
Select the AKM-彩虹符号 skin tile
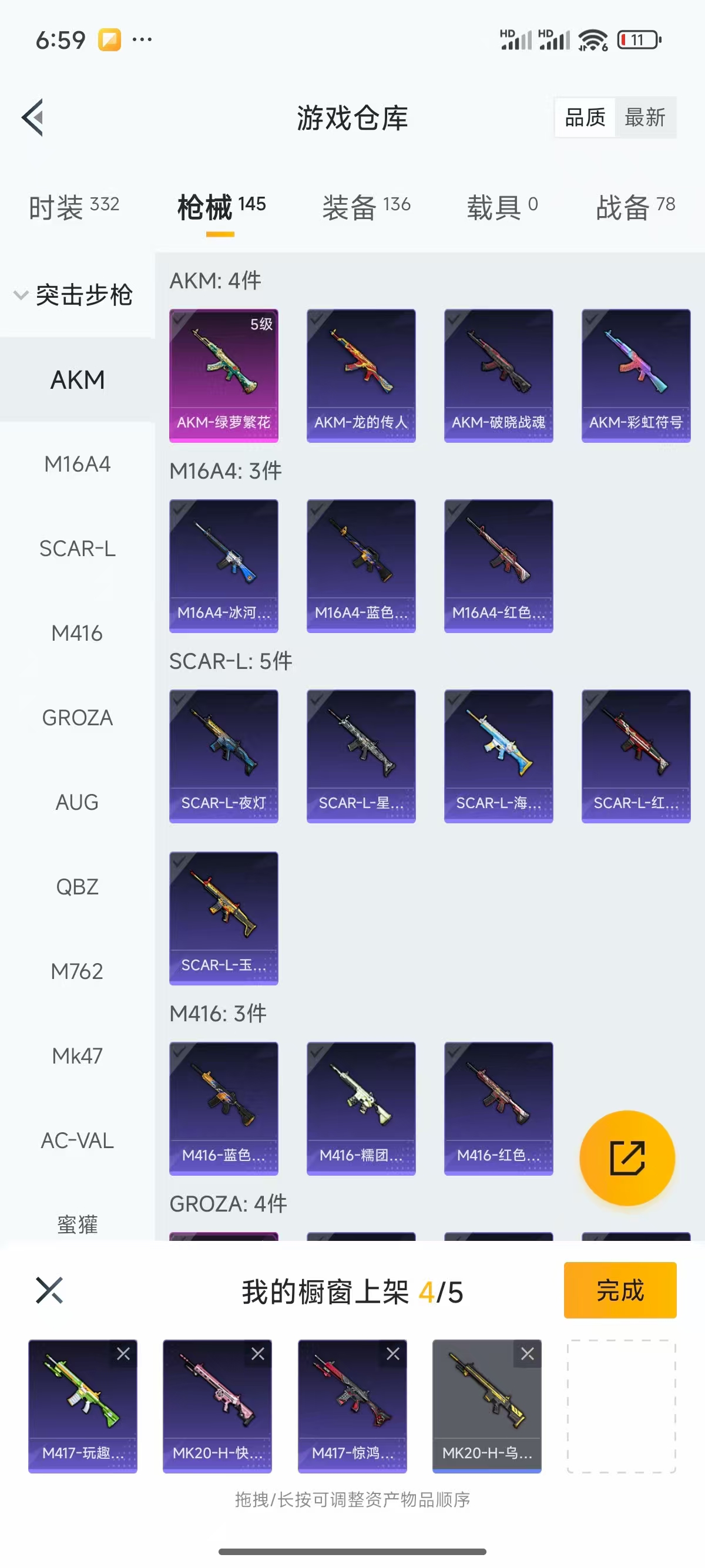tap(636, 376)
